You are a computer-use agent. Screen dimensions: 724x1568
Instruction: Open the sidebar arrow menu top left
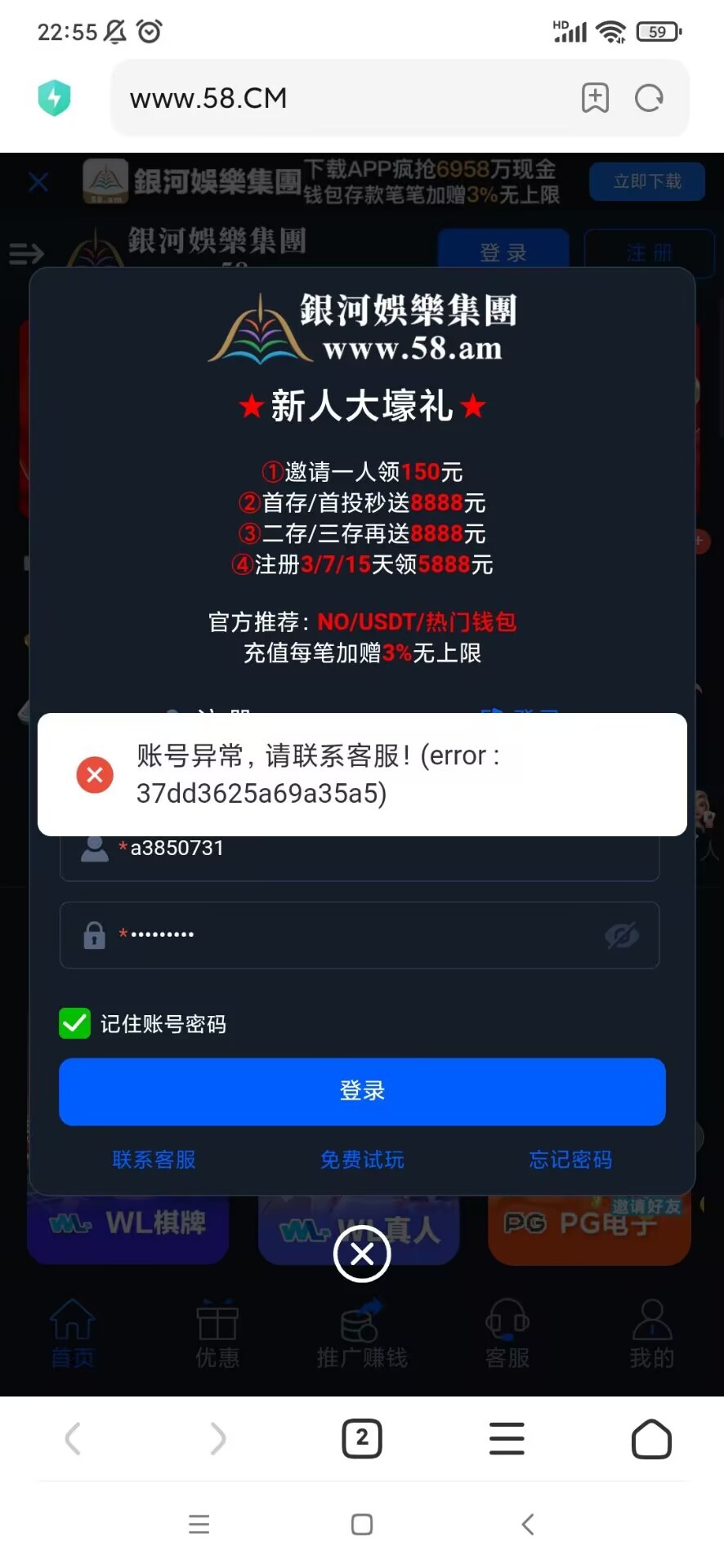[27, 253]
